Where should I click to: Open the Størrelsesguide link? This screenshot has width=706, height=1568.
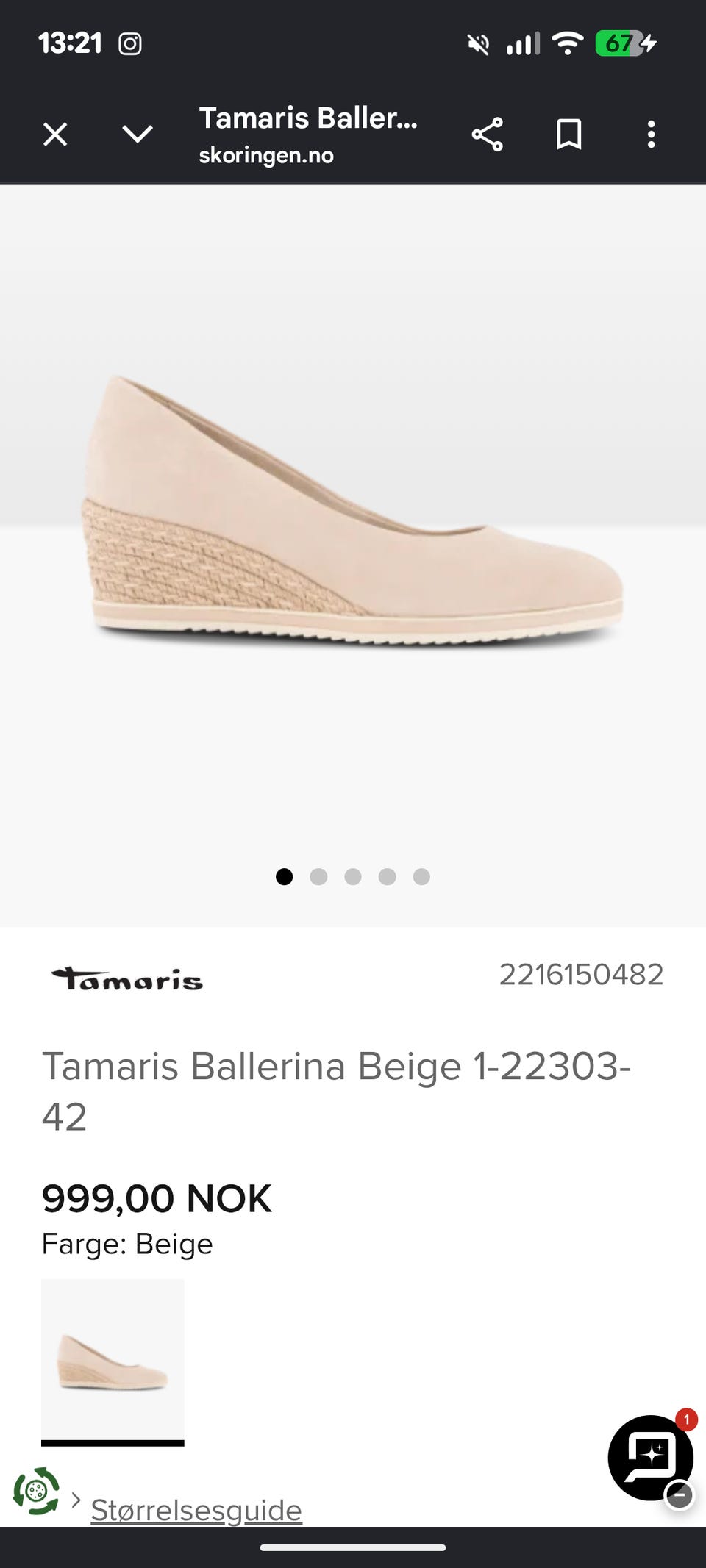tap(196, 1510)
